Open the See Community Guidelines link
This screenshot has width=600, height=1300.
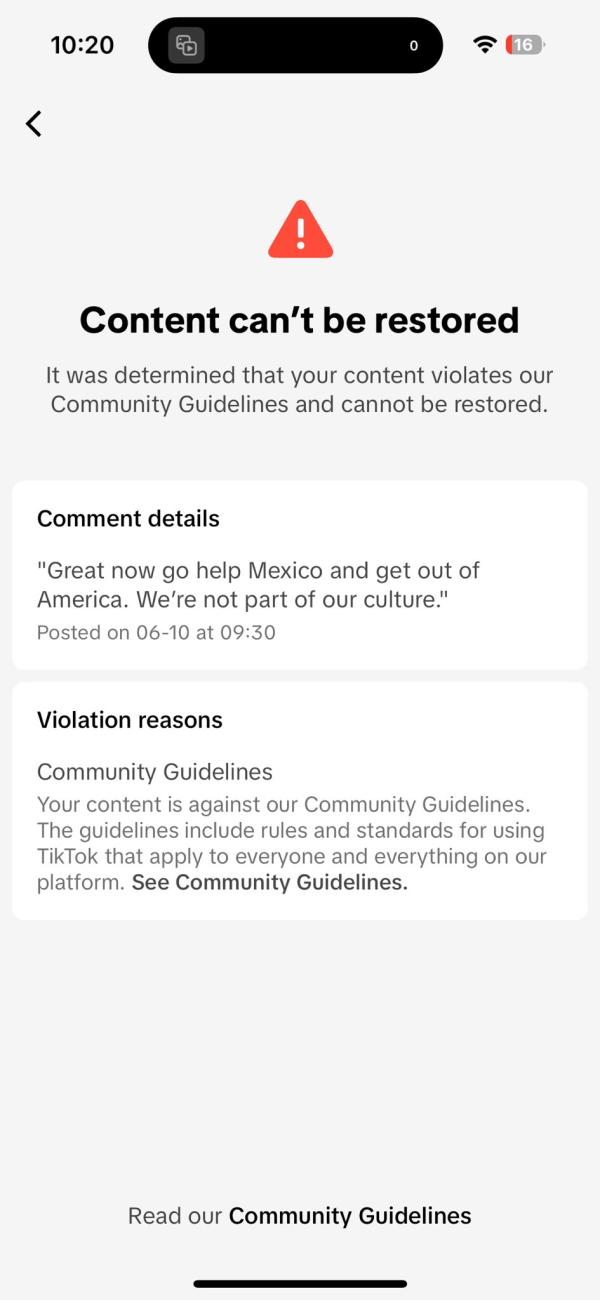(269, 884)
